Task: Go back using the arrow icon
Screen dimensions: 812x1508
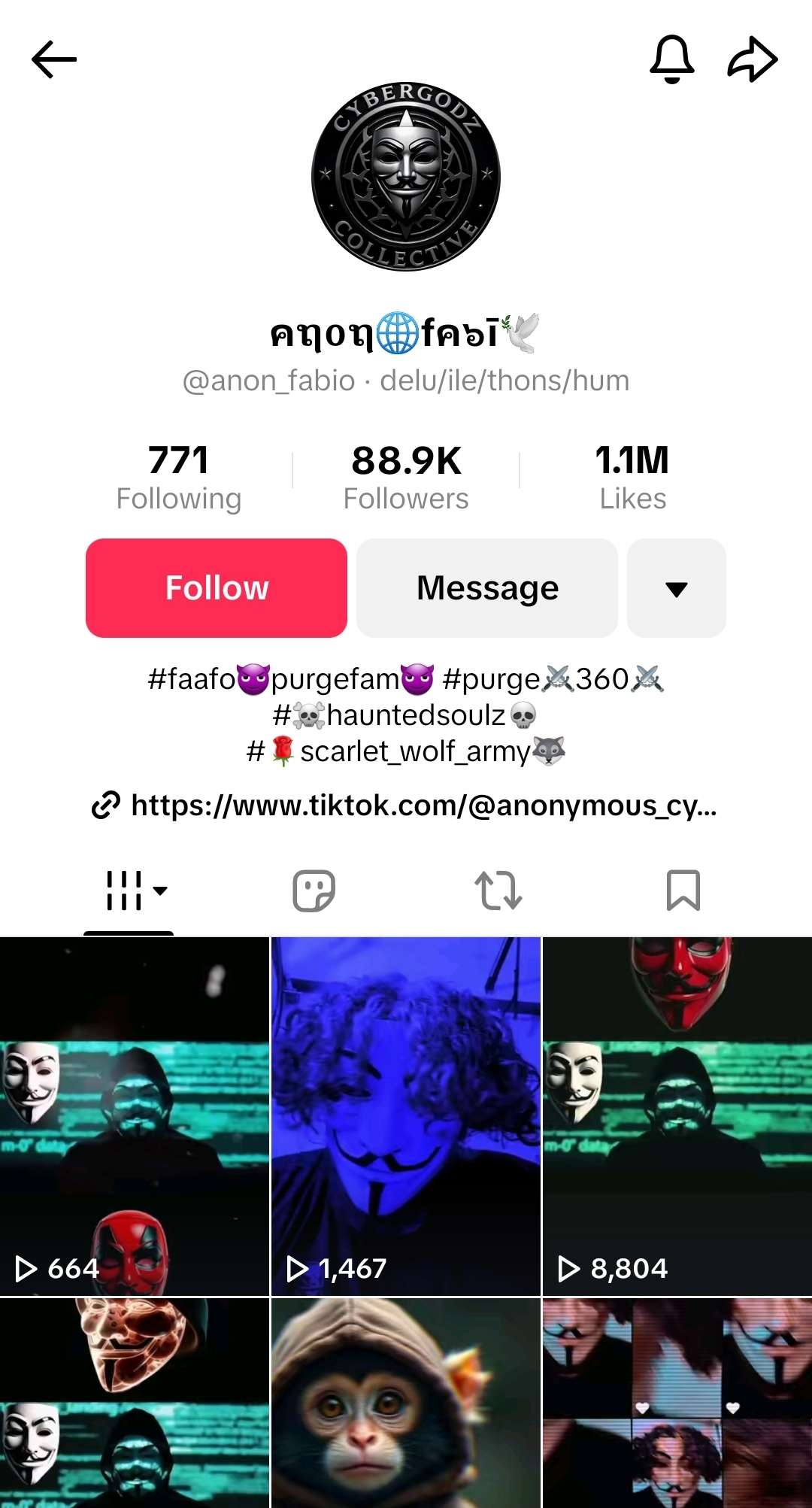Action: (x=54, y=59)
